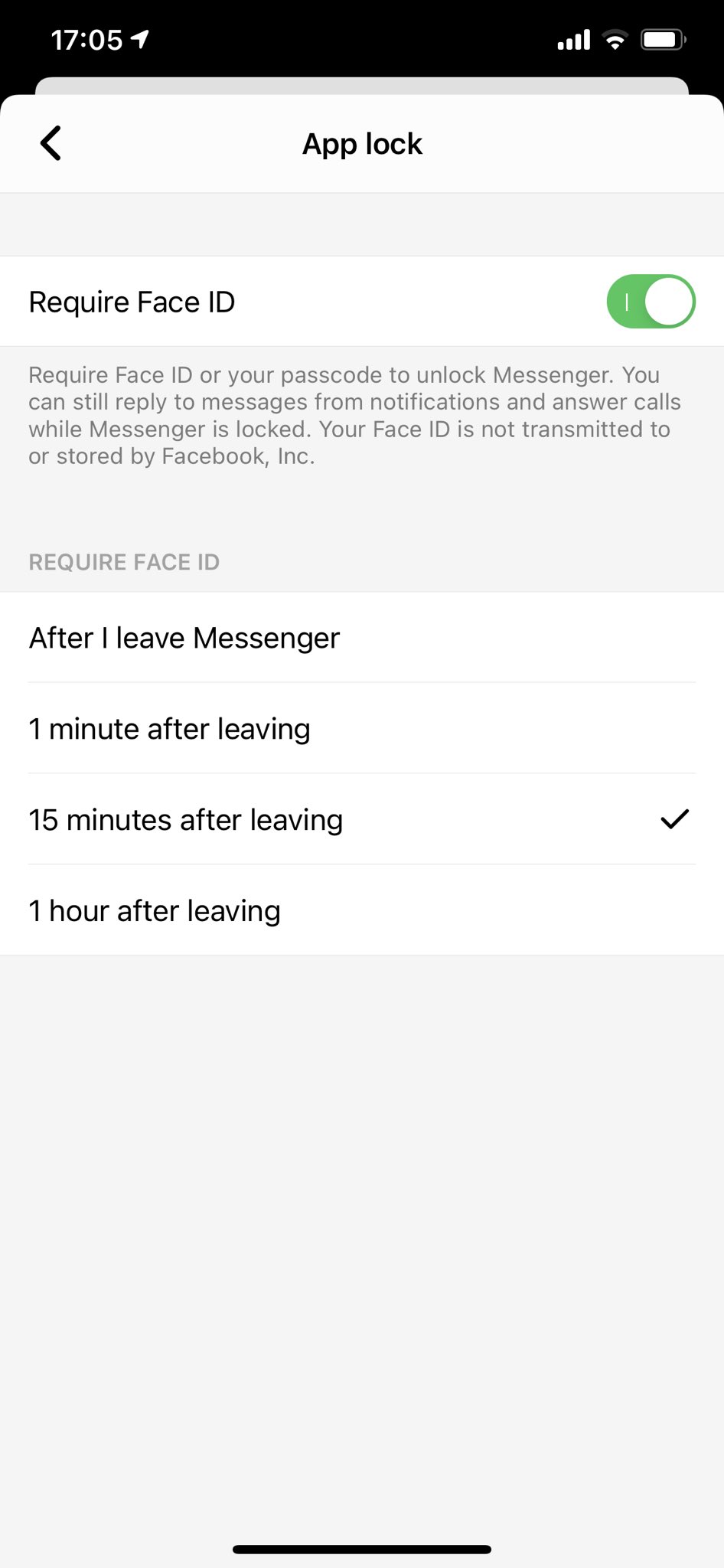Choose 1 minute after leaving
The height and width of the screenshot is (1568, 724).
pos(362,729)
